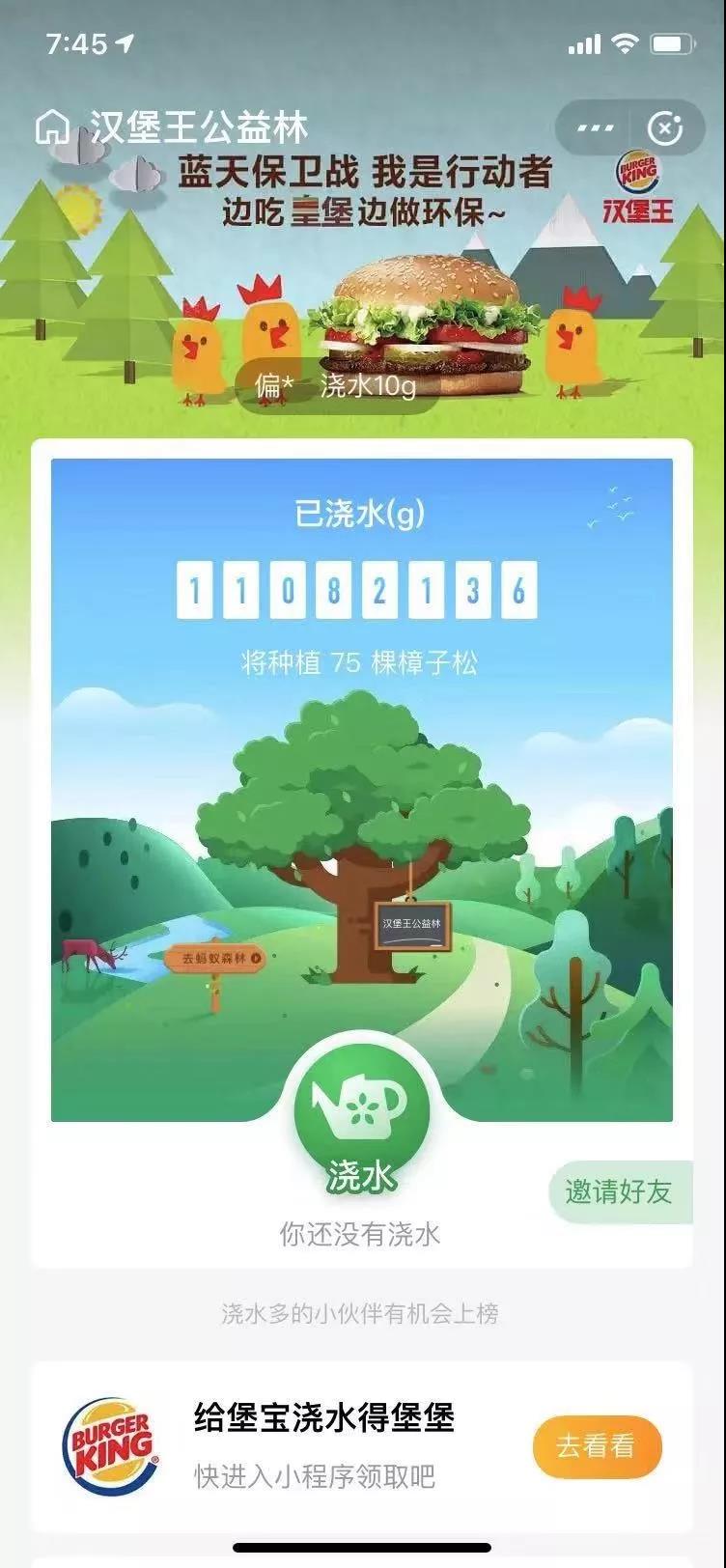Tap 邀请好友 to invite friends
This screenshot has height=1568, width=726.
click(620, 1192)
